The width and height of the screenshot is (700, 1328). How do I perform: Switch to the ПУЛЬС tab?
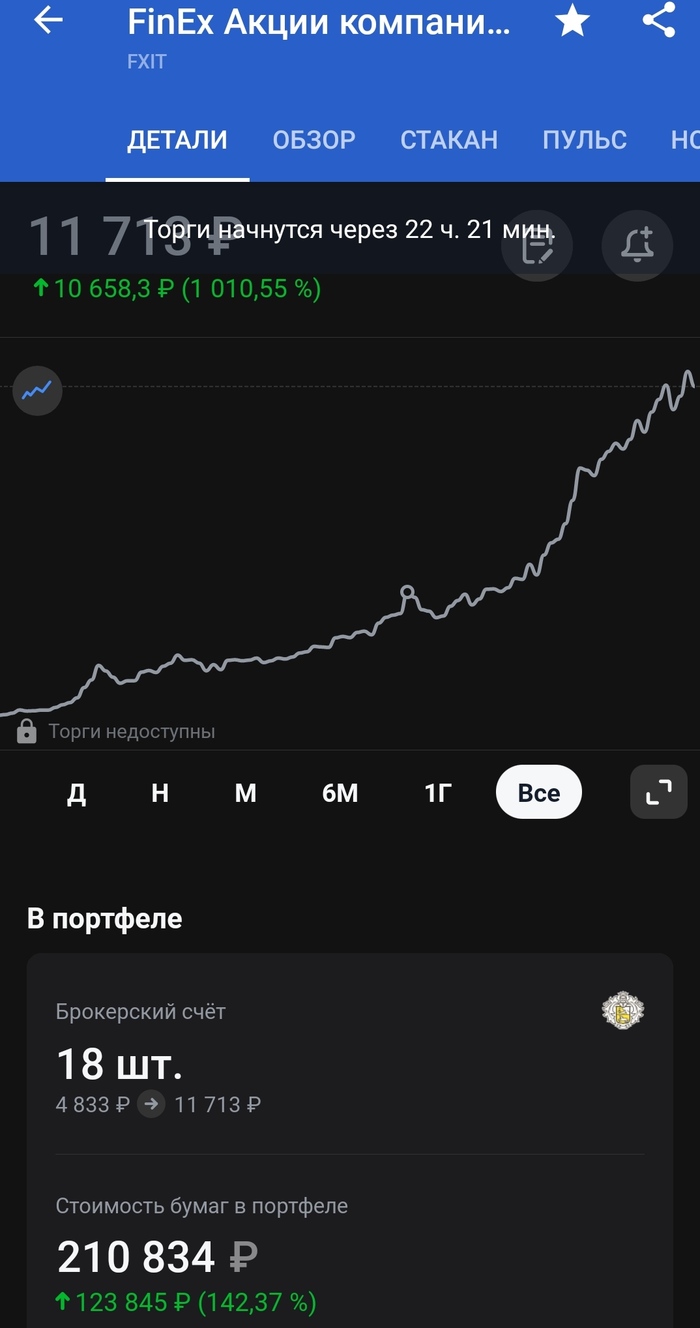[x=584, y=140]
